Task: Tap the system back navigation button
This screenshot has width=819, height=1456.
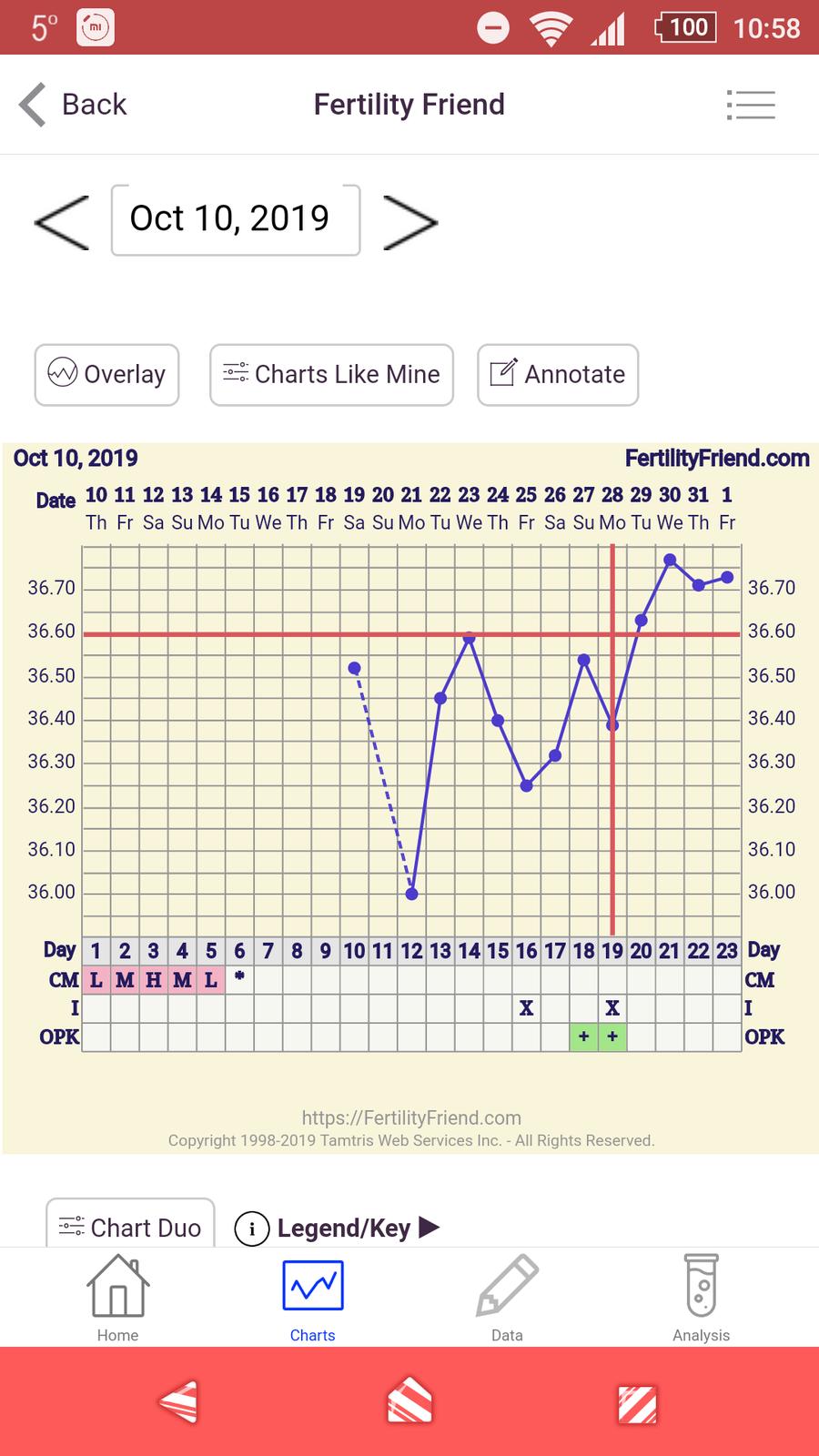Action: coord(177,1402)
